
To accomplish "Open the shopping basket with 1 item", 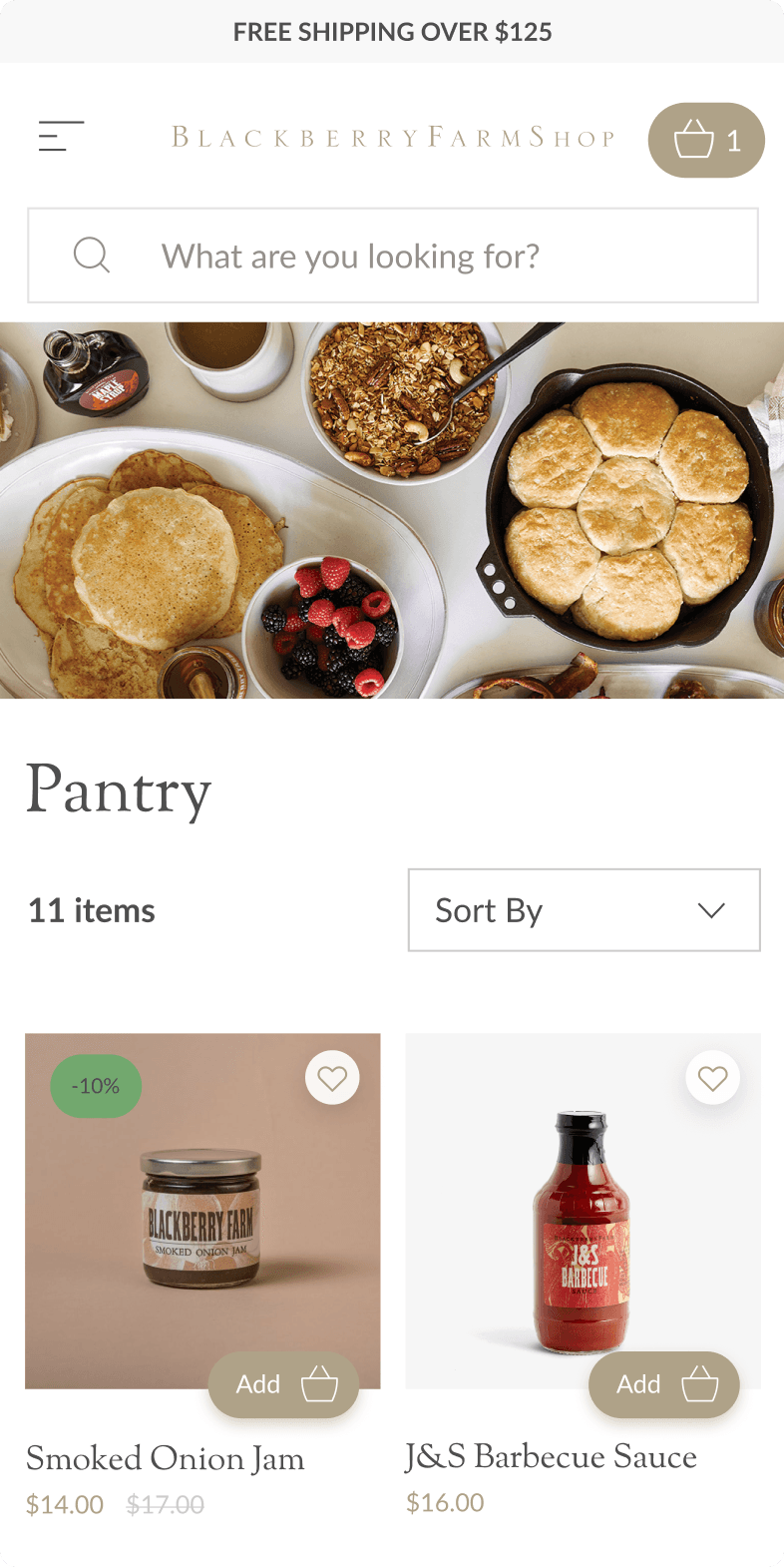I will coord(706,141).
